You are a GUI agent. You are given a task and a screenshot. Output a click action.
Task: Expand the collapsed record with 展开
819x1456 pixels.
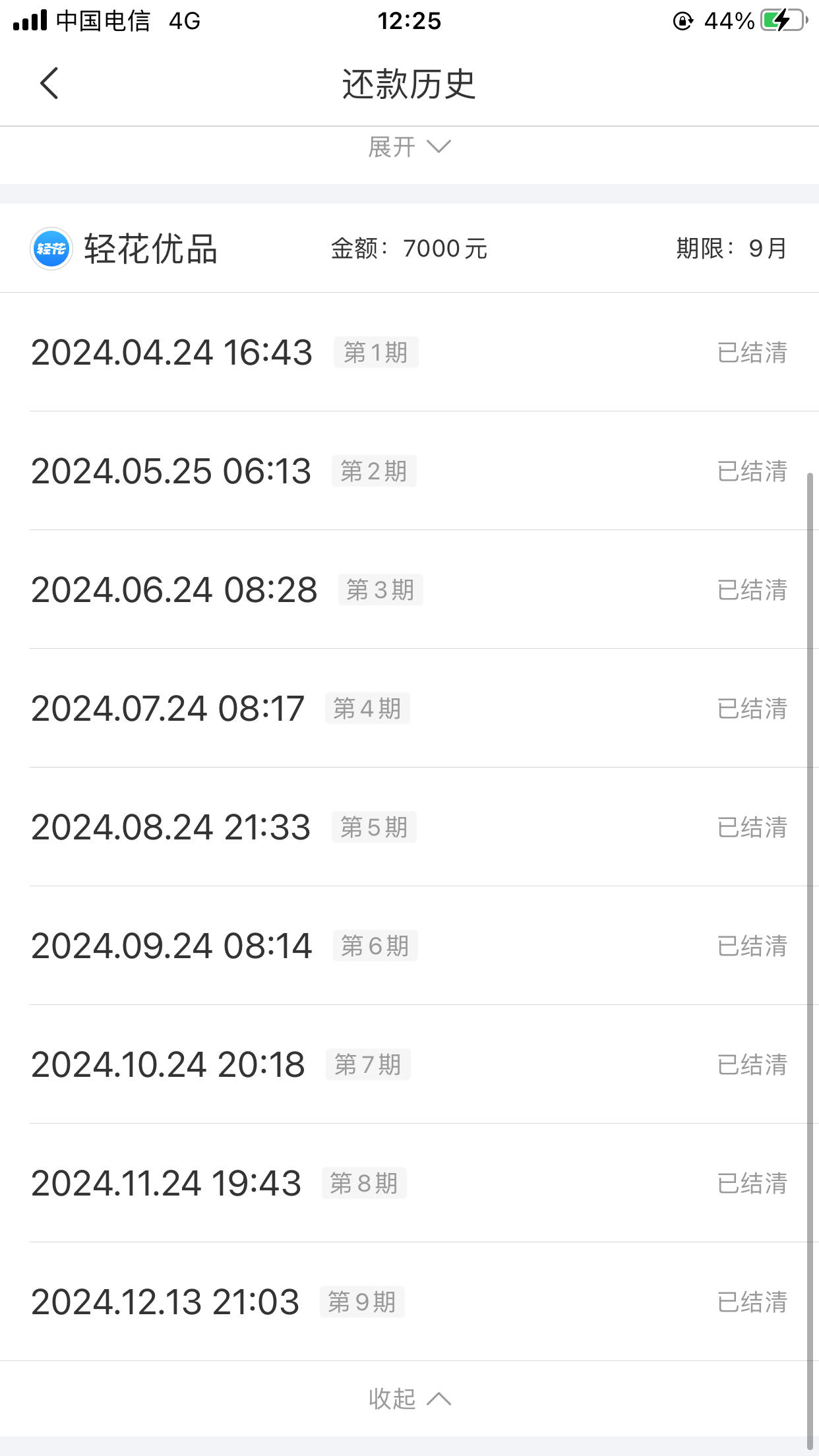409,146
